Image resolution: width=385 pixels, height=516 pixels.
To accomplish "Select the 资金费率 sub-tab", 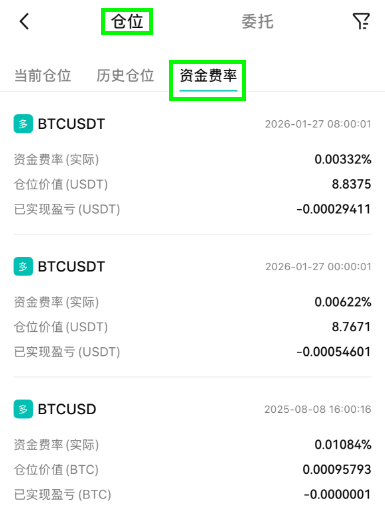I will tap(208, 76).
